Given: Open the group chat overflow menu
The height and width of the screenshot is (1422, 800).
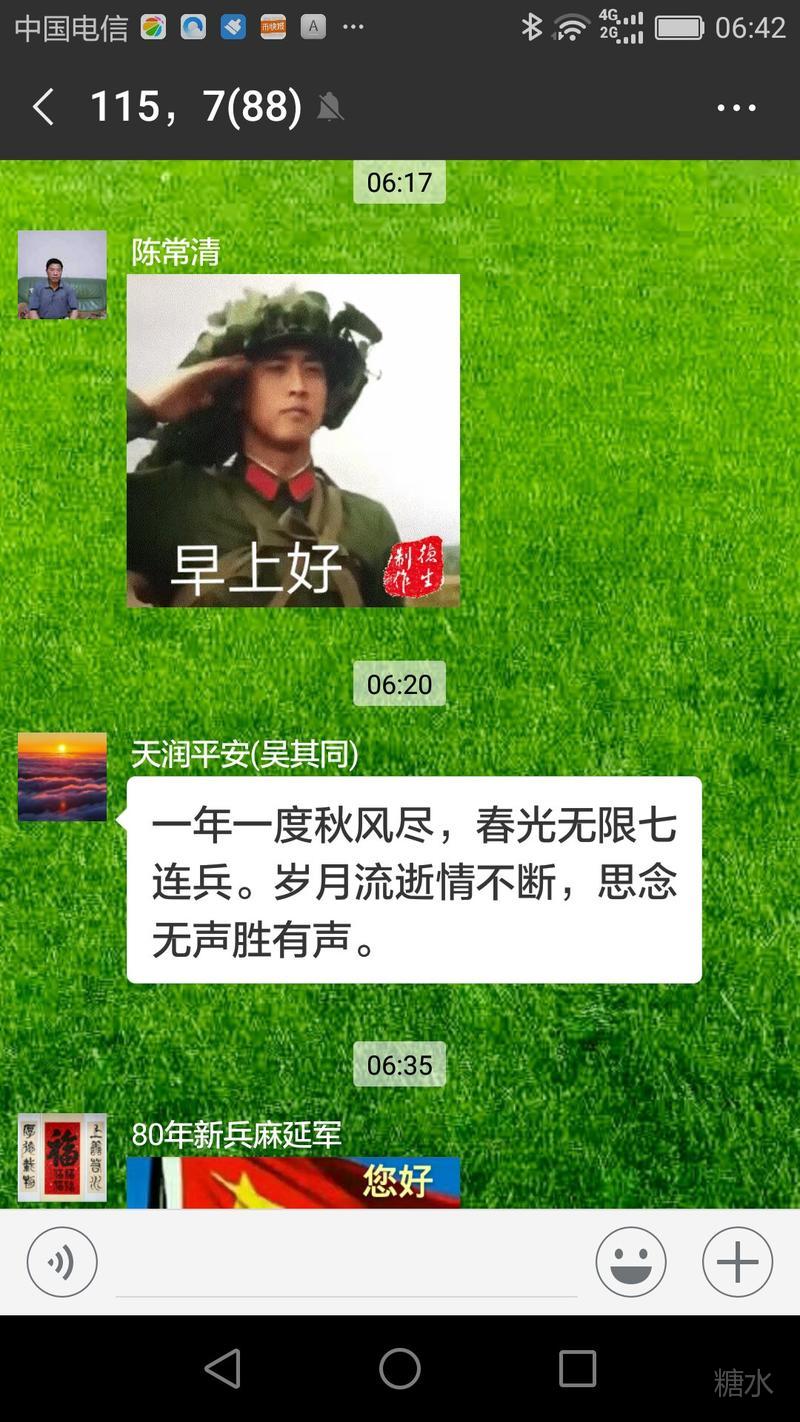Looking at the screenshot, I should [x=736, y=108].
